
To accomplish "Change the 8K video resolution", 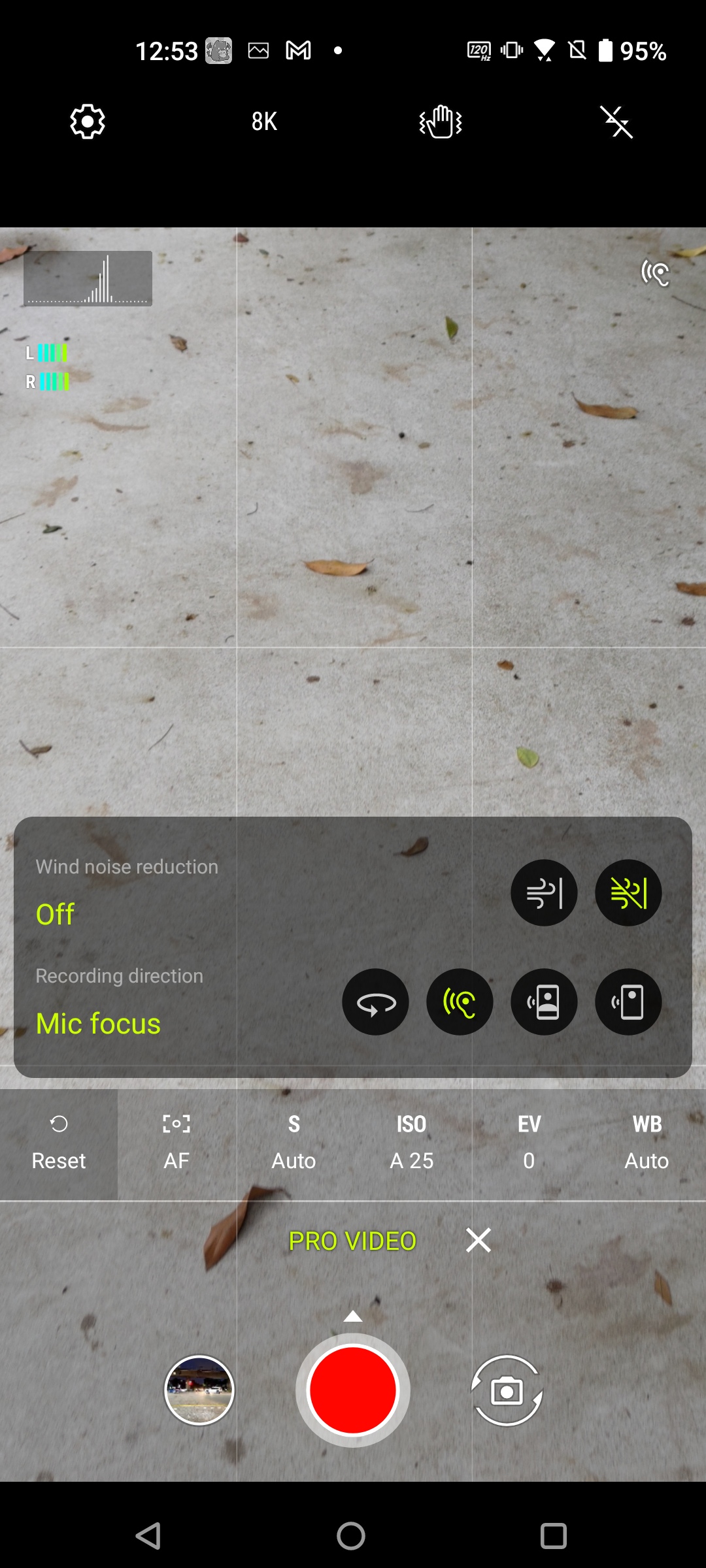I will coord(264,122).
